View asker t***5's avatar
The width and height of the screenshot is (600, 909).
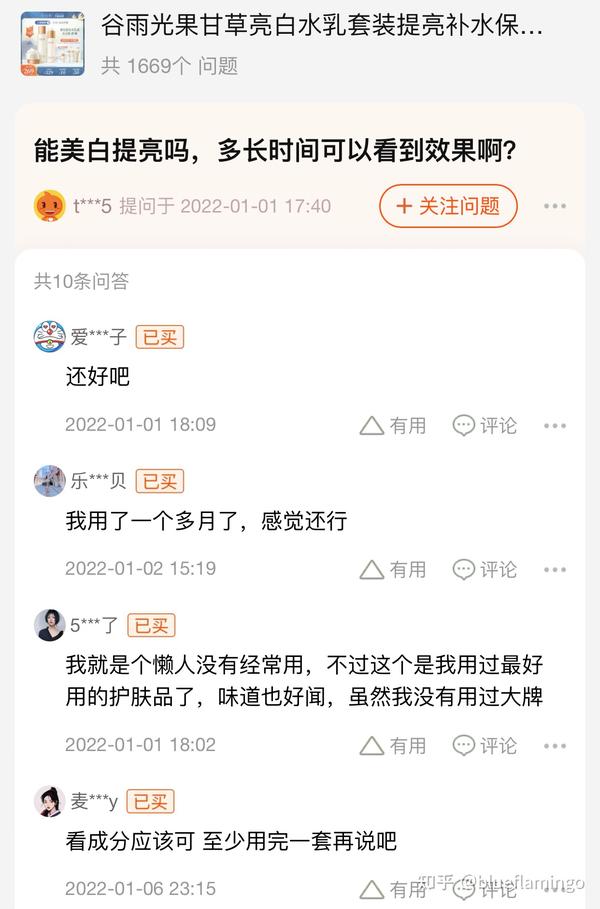pyautogui.click(x=50, y=206)
